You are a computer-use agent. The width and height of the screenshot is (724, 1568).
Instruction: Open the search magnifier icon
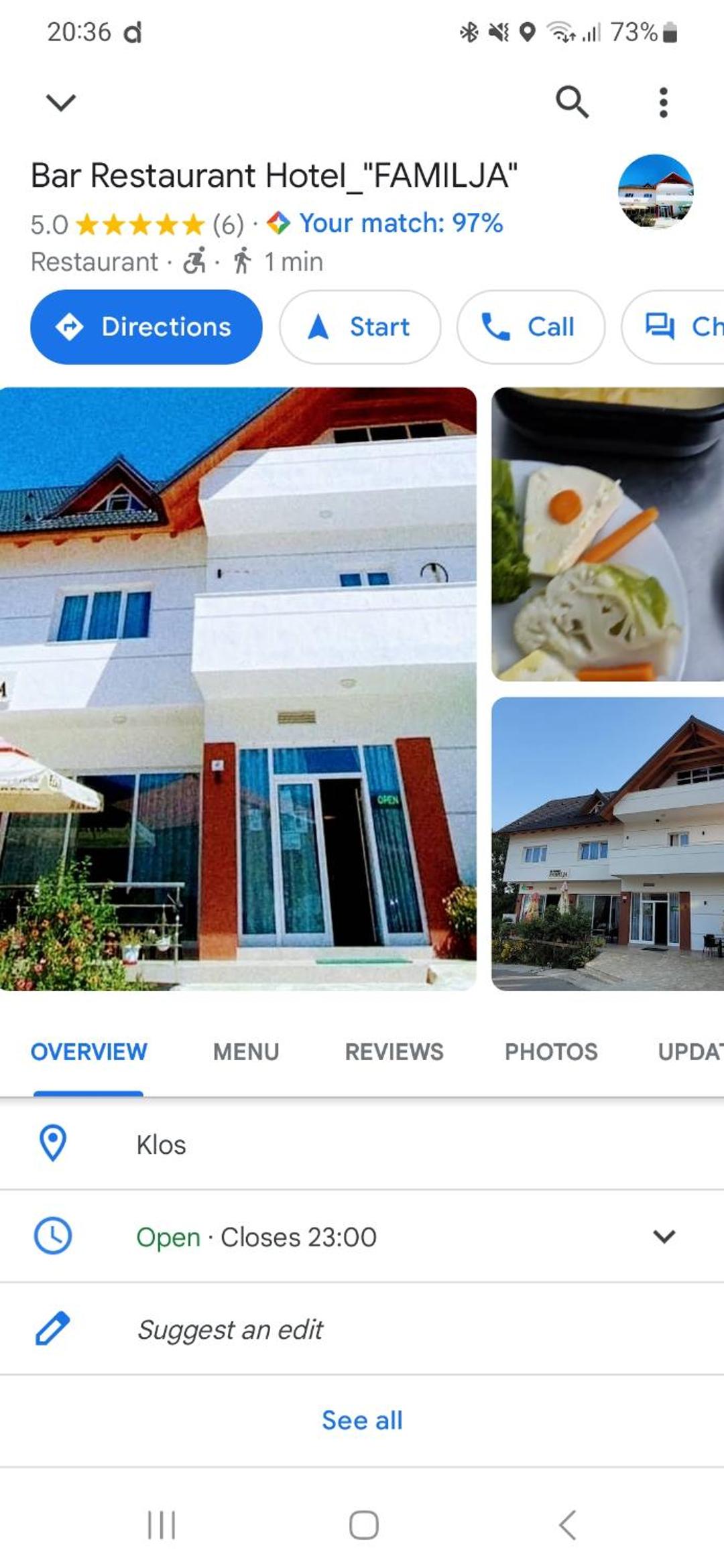pyautogui.click(x=572, y=103)
